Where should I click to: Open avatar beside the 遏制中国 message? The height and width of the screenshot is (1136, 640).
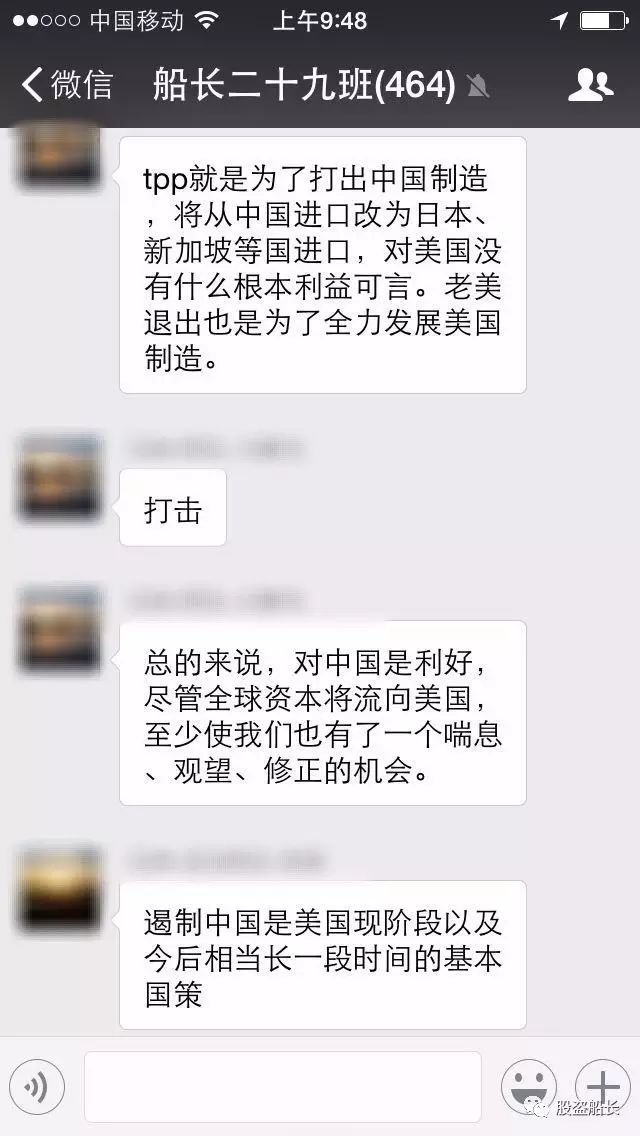[x=60, y=888]
